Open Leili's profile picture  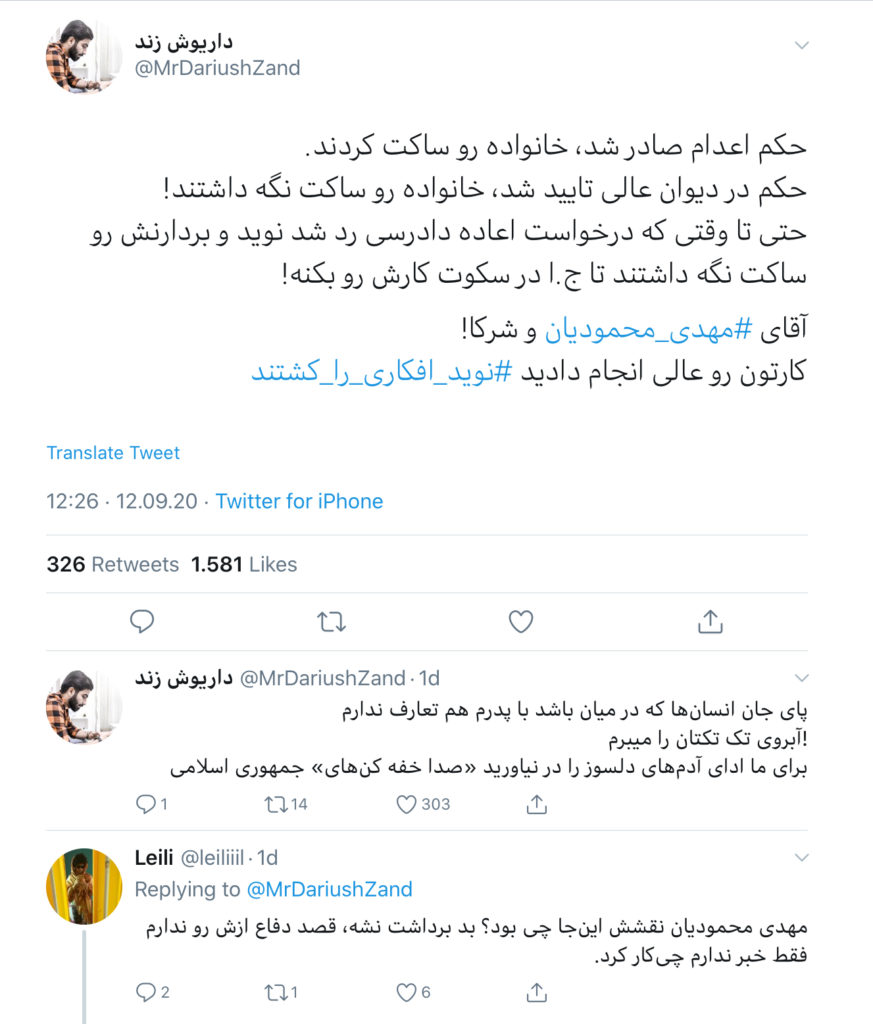[x=84, y=887]
